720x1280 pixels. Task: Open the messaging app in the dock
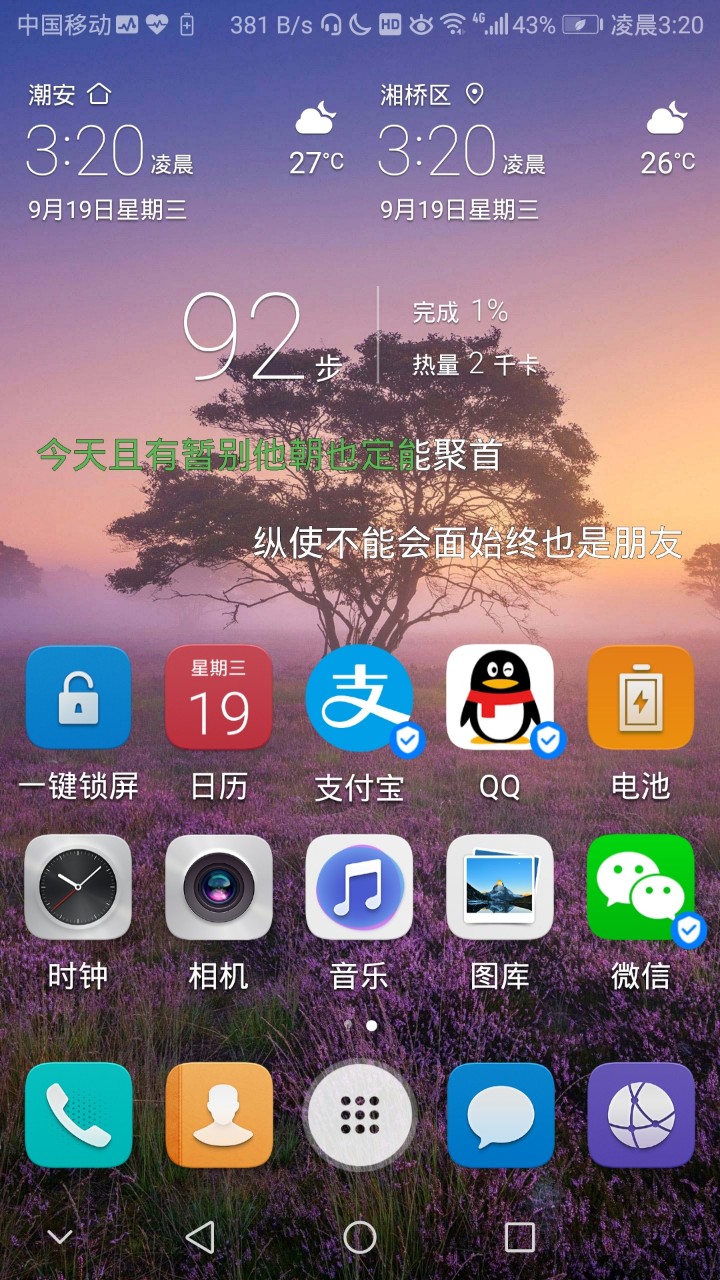(x=500, y=1115)
